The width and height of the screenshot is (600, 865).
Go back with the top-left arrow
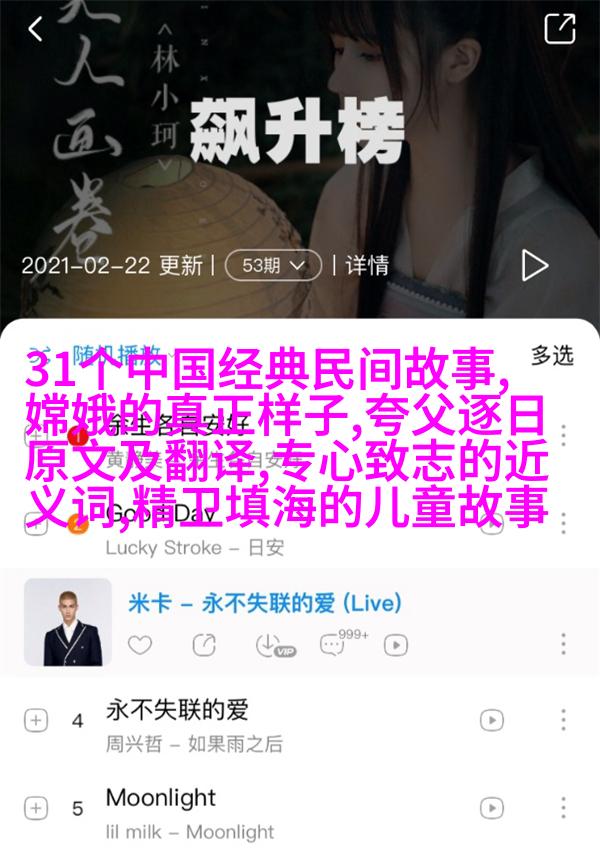pyautogui.click(x=36, y=29)
